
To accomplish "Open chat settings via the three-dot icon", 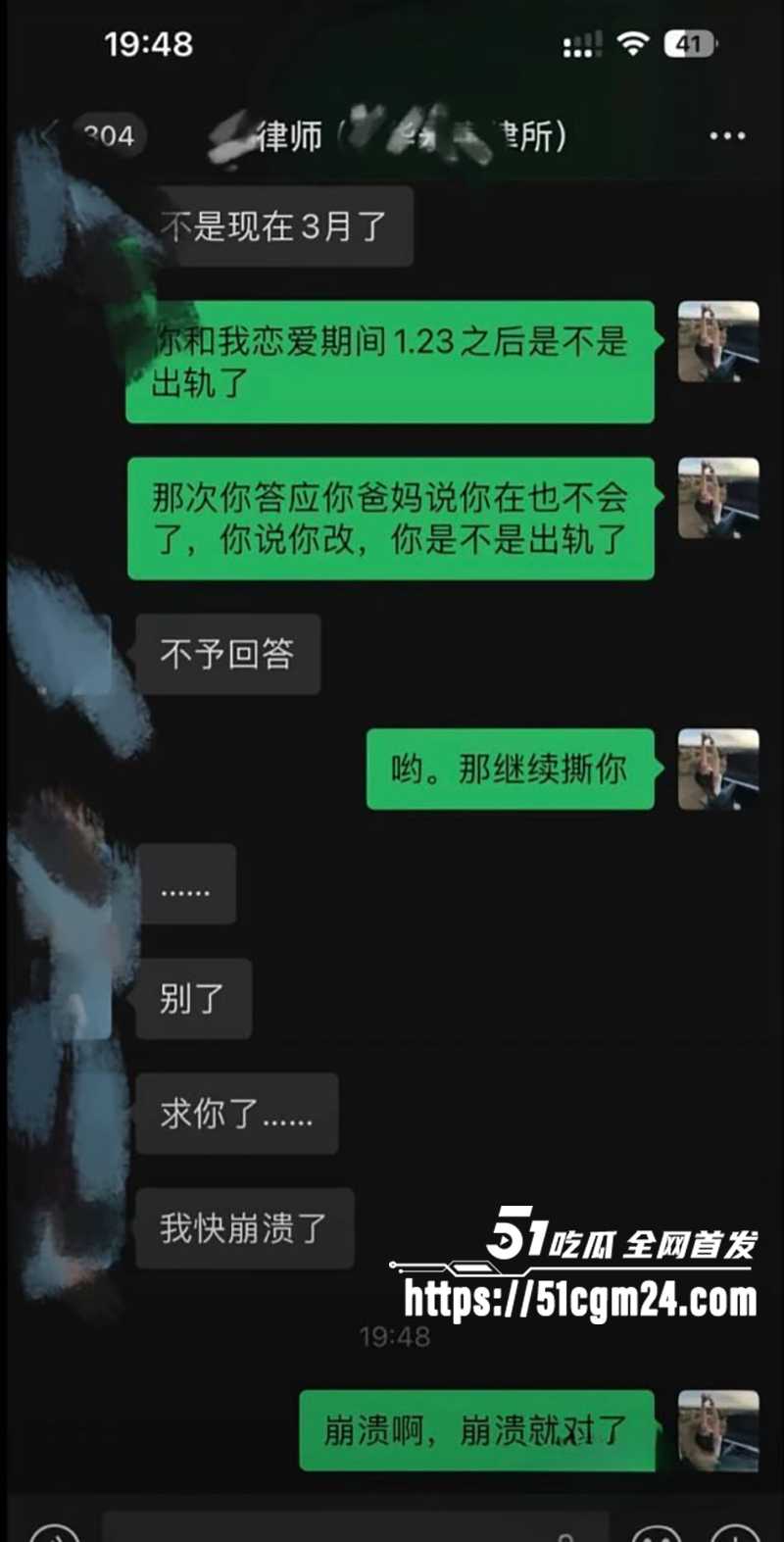I will 725,136.
